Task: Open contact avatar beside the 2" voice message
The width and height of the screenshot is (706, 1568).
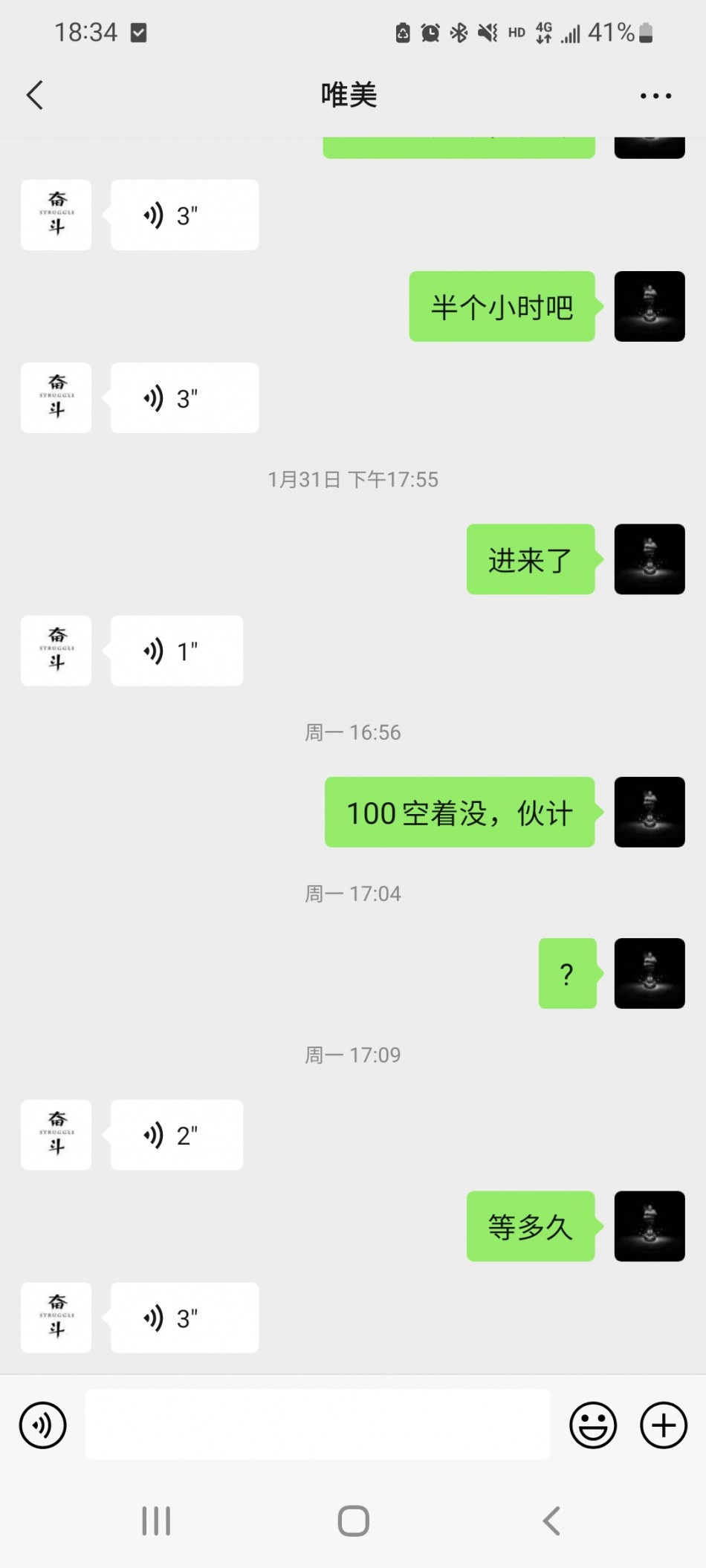Action: click(56, 1135)
